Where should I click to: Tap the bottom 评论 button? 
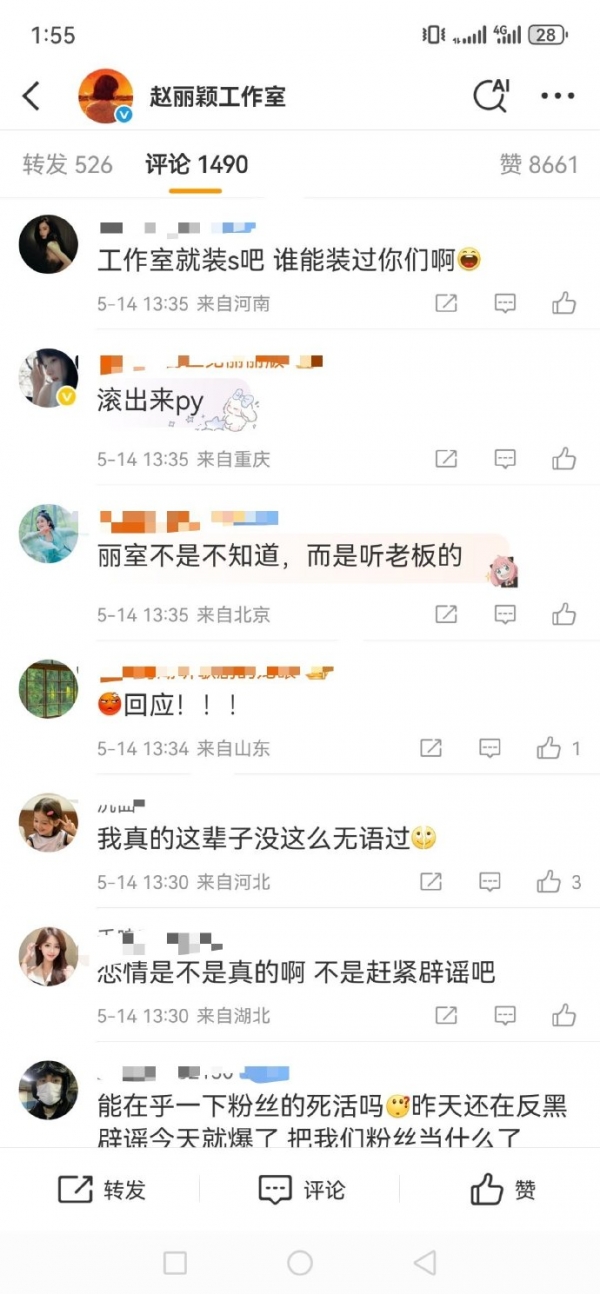301,1189
